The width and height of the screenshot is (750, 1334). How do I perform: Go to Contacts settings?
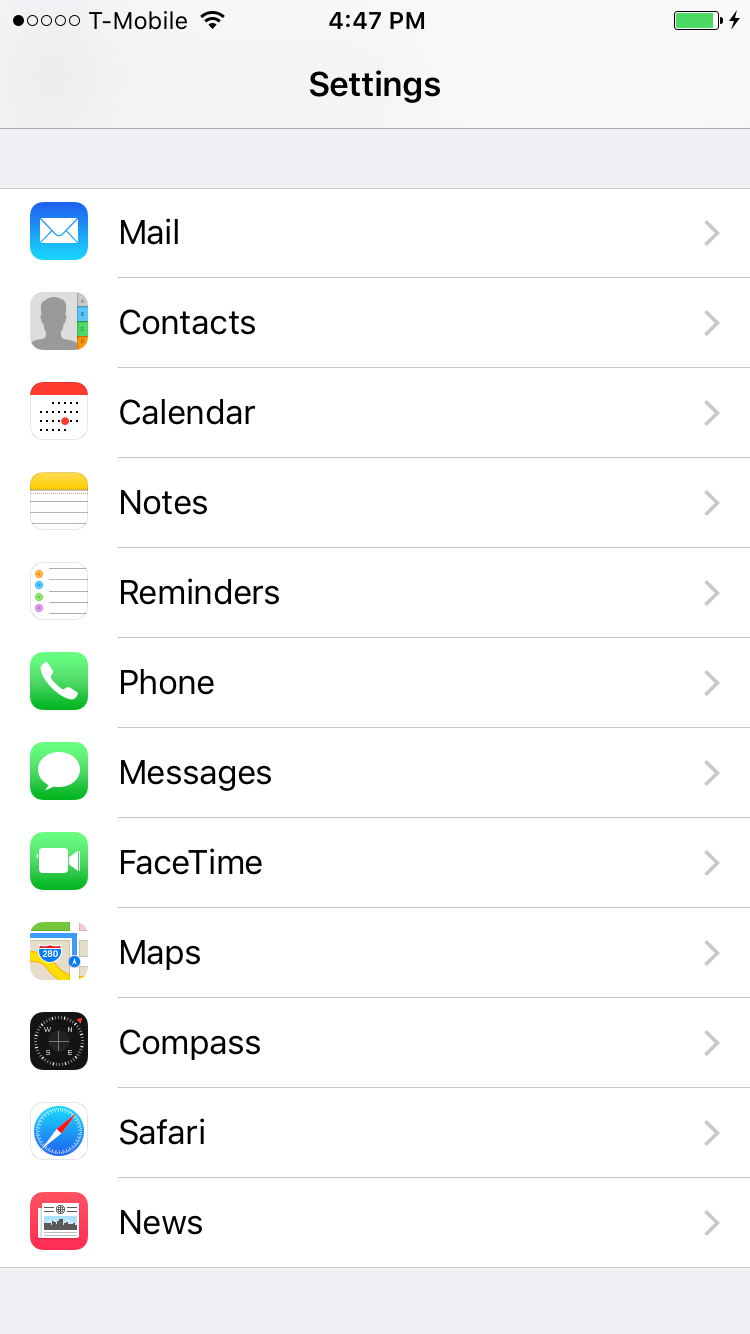pos(375,323)
